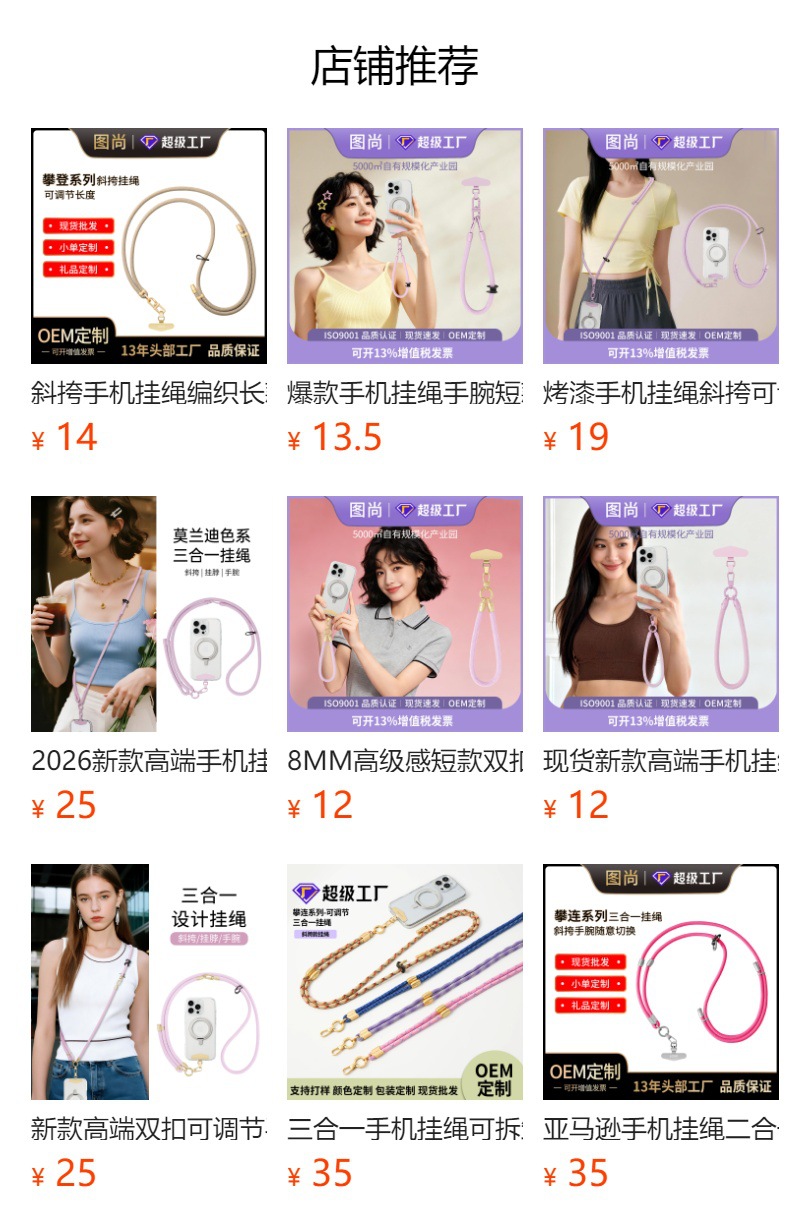Open the 亚马逊手机挂绳二合 product card

661,1027
